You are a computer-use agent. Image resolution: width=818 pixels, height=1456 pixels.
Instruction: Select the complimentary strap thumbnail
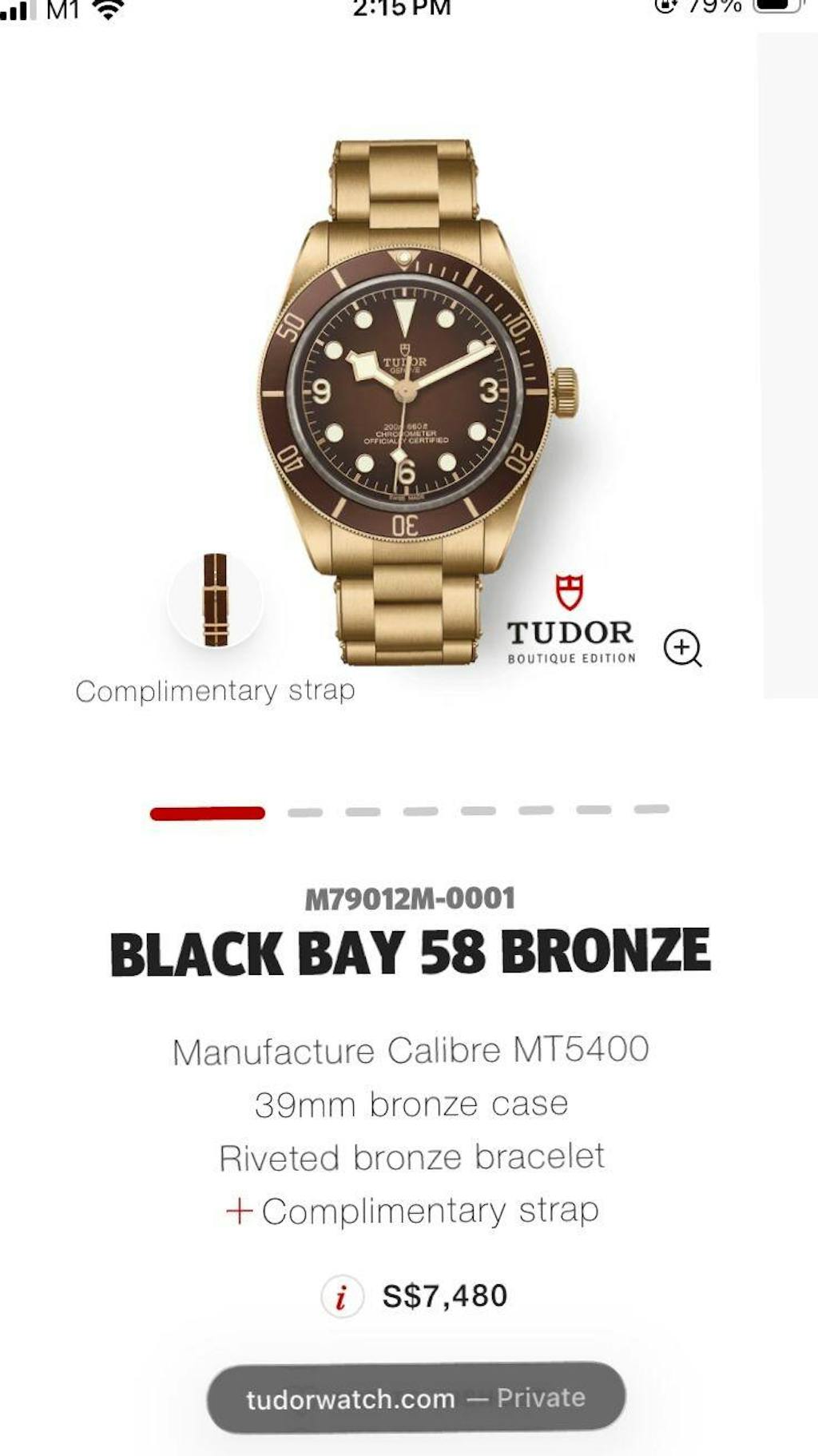tap(215, 600)
